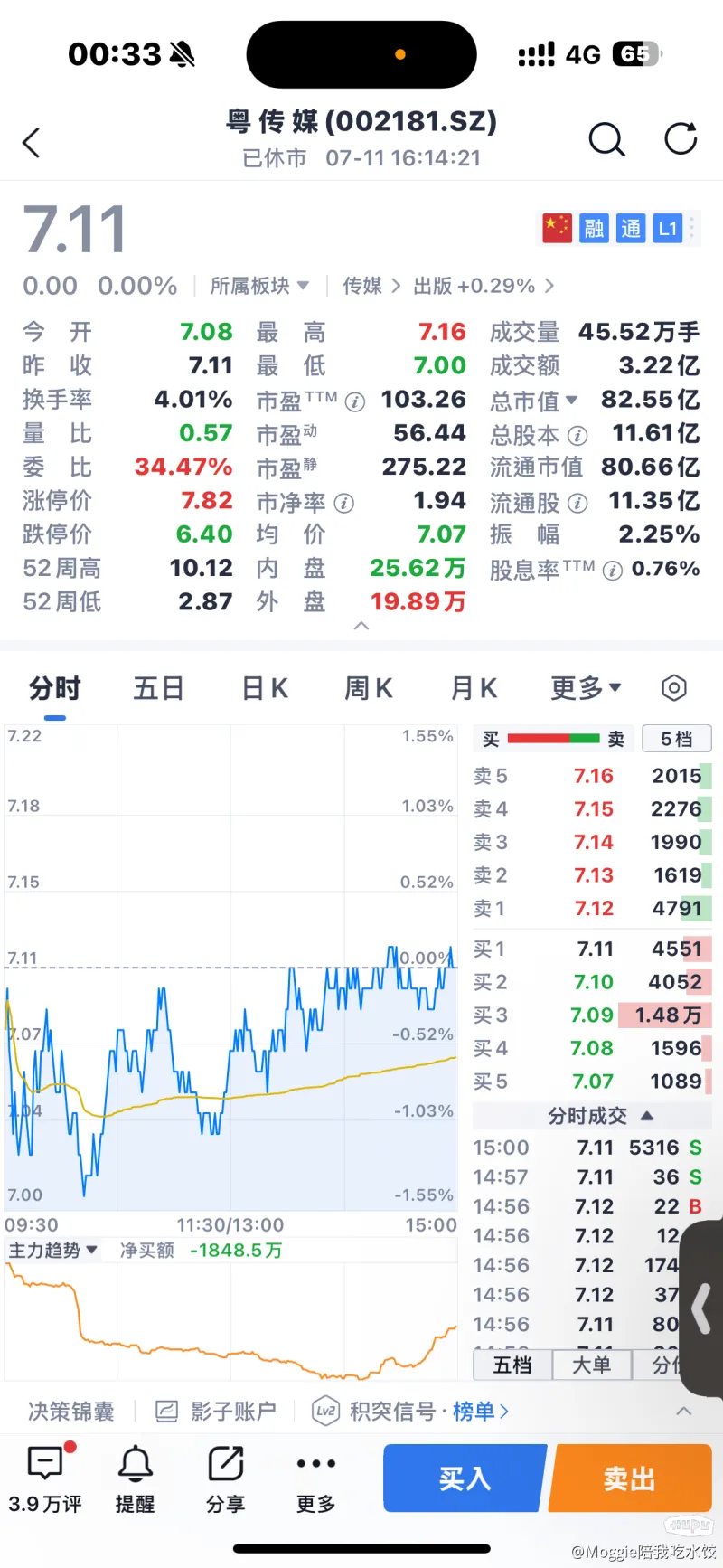
Task: Go back using the top-left arrow
Action: [32, 142]
